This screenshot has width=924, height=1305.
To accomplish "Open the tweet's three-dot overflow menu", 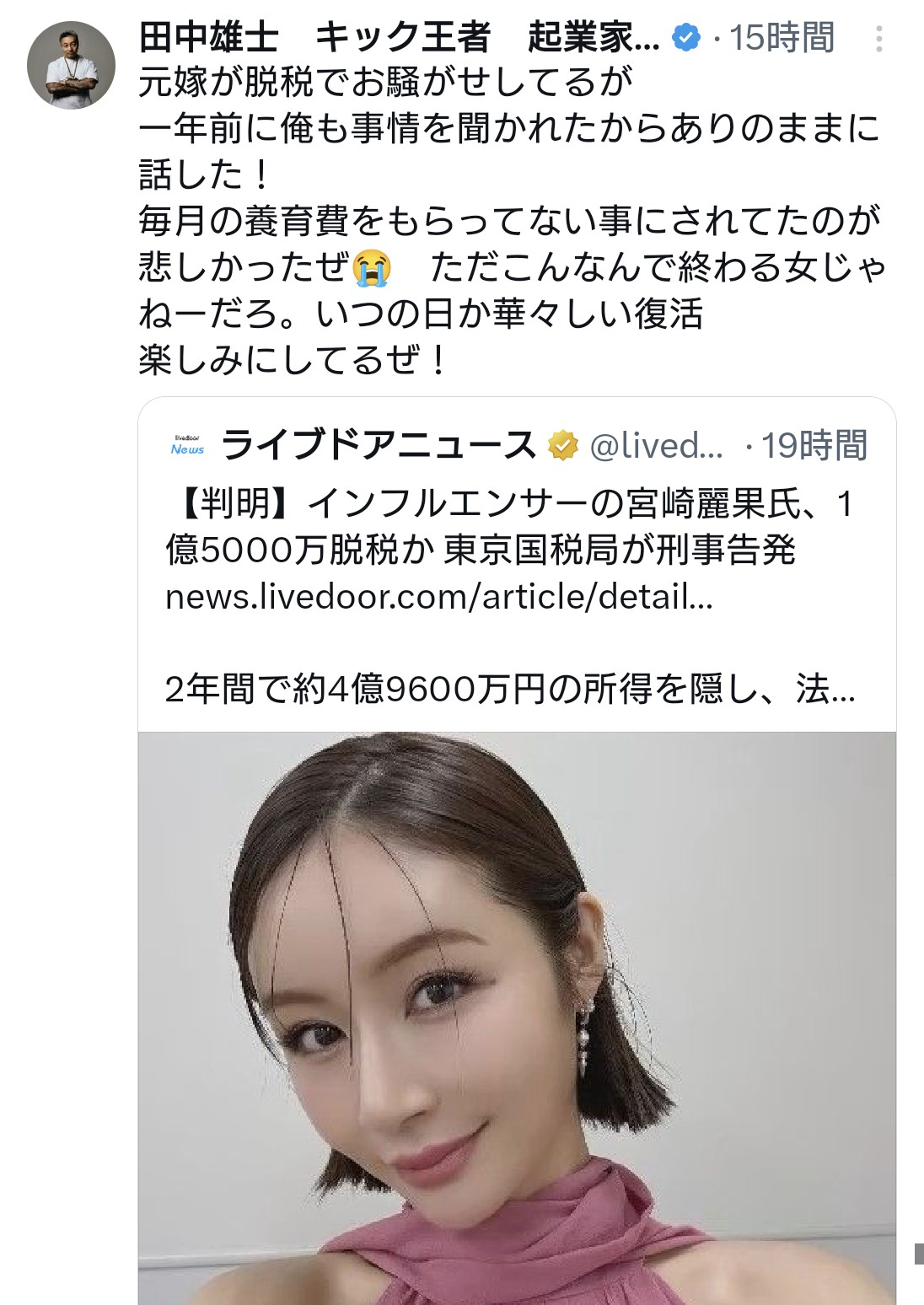I will coord(878,39).
